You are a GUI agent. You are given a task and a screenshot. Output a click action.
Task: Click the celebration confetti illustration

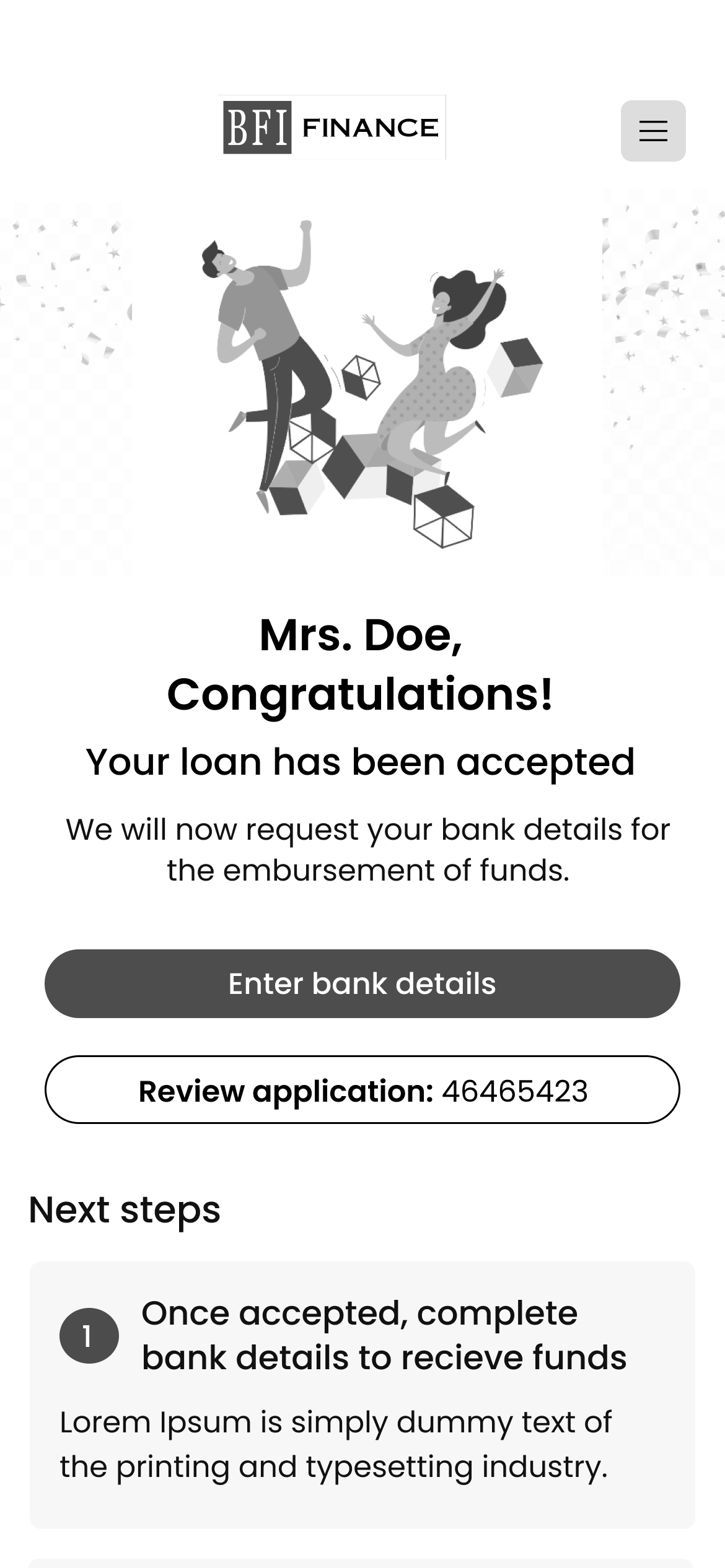362,384
